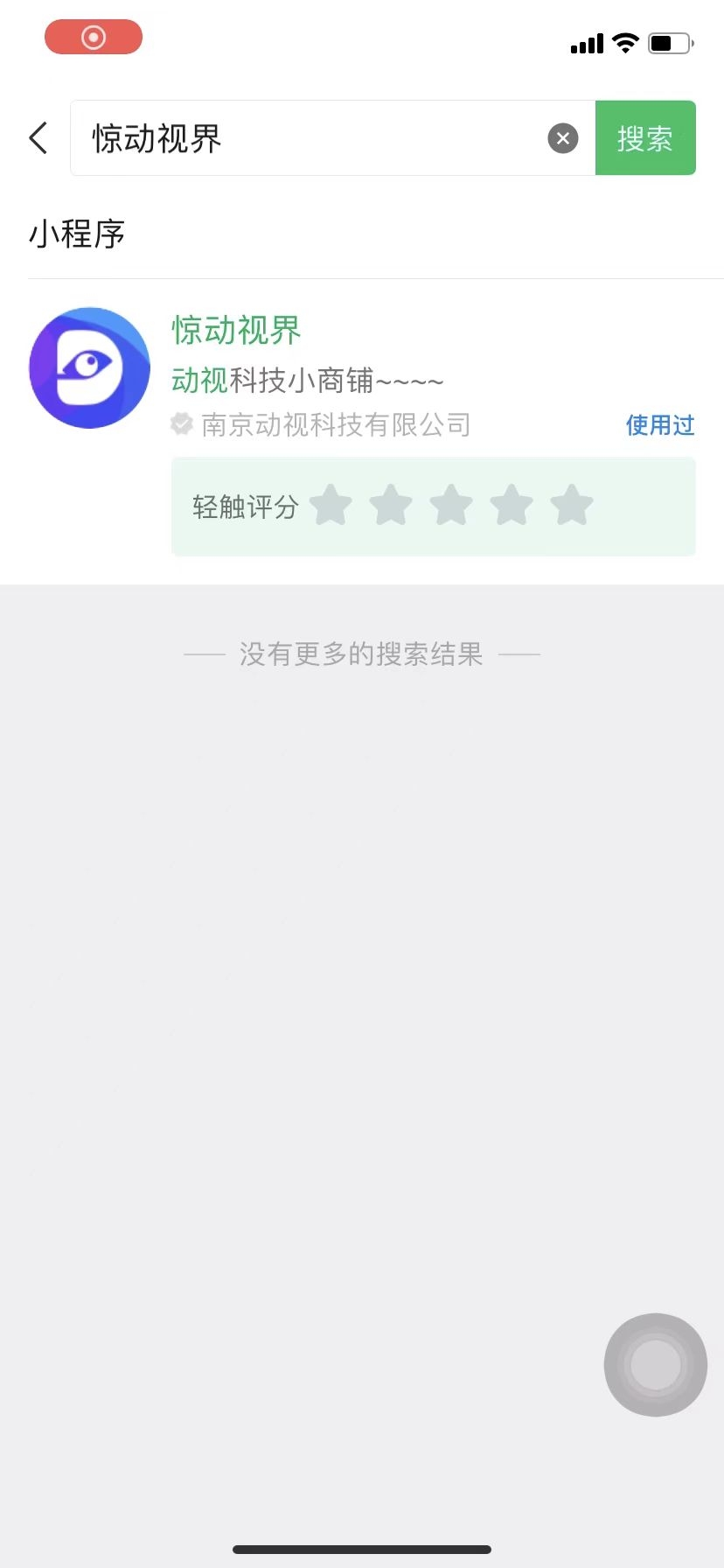
Task: Open the floating AssistiveTouch button
Action: tap(656, 1364)
